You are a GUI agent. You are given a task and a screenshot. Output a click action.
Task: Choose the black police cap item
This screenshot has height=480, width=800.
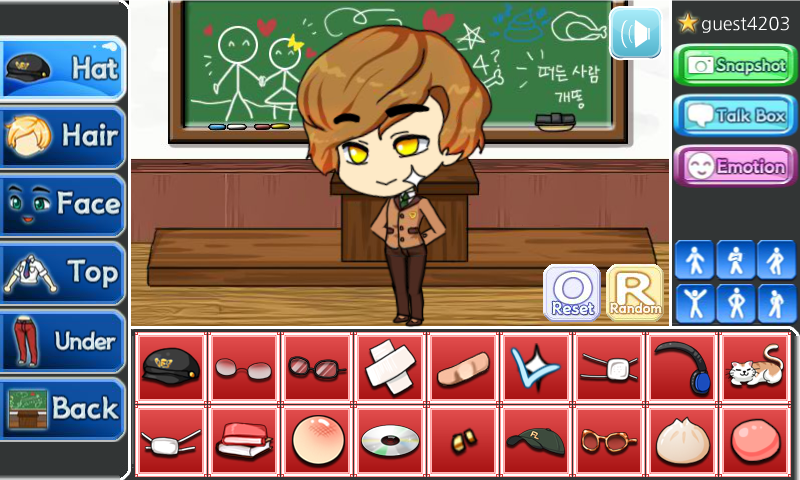171,368
